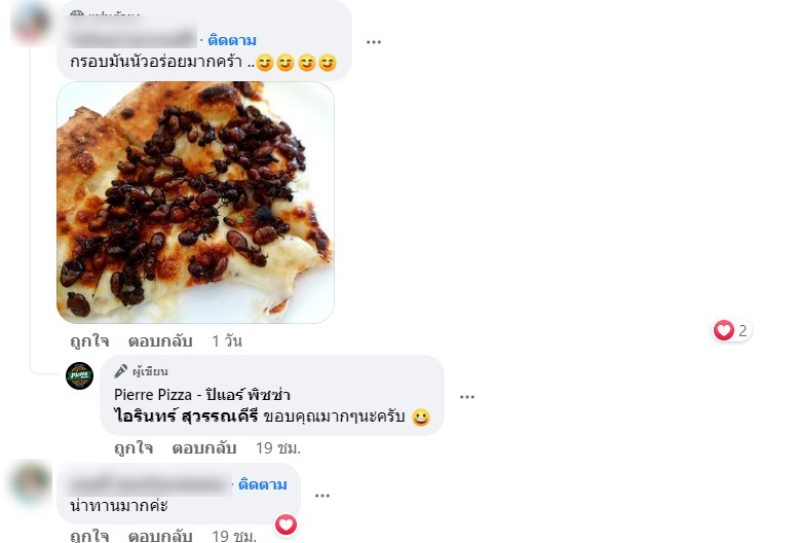This screenshot has height=543, width=800.
Task: Reply to Pierre Pizza's reply
Action: coord(204,448)
